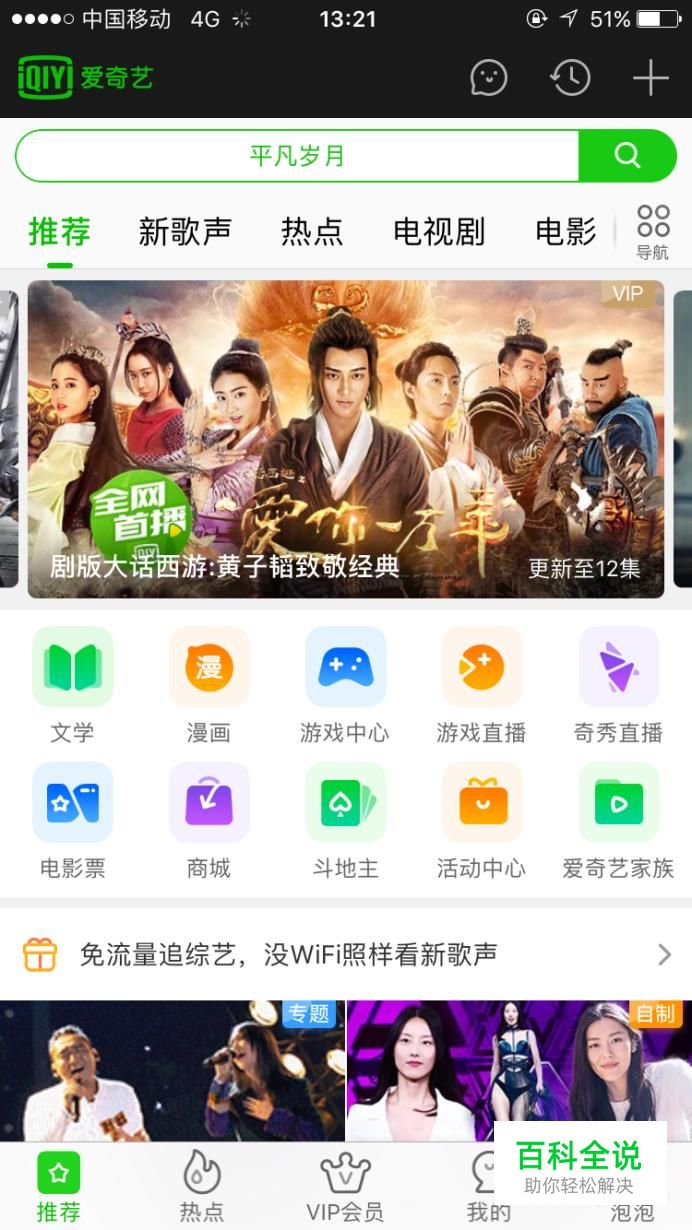Open the 文学 section
The image size is (692, 1230).
tap(72, 686)
